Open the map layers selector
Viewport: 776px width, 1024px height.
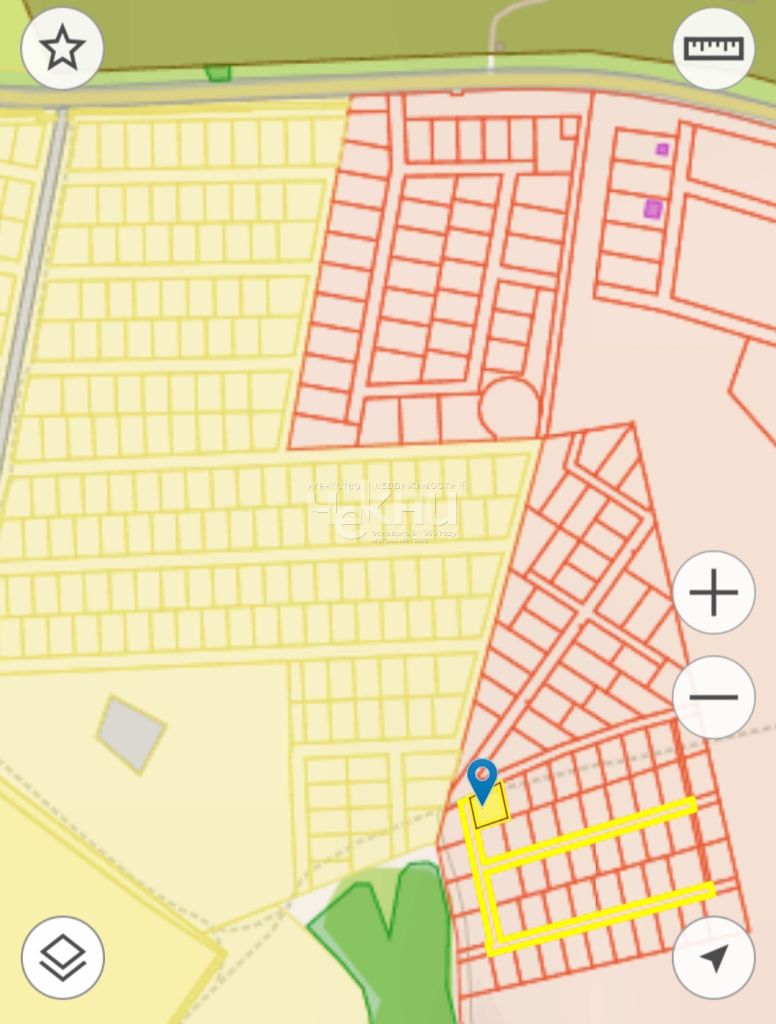[x=62, y=957]
